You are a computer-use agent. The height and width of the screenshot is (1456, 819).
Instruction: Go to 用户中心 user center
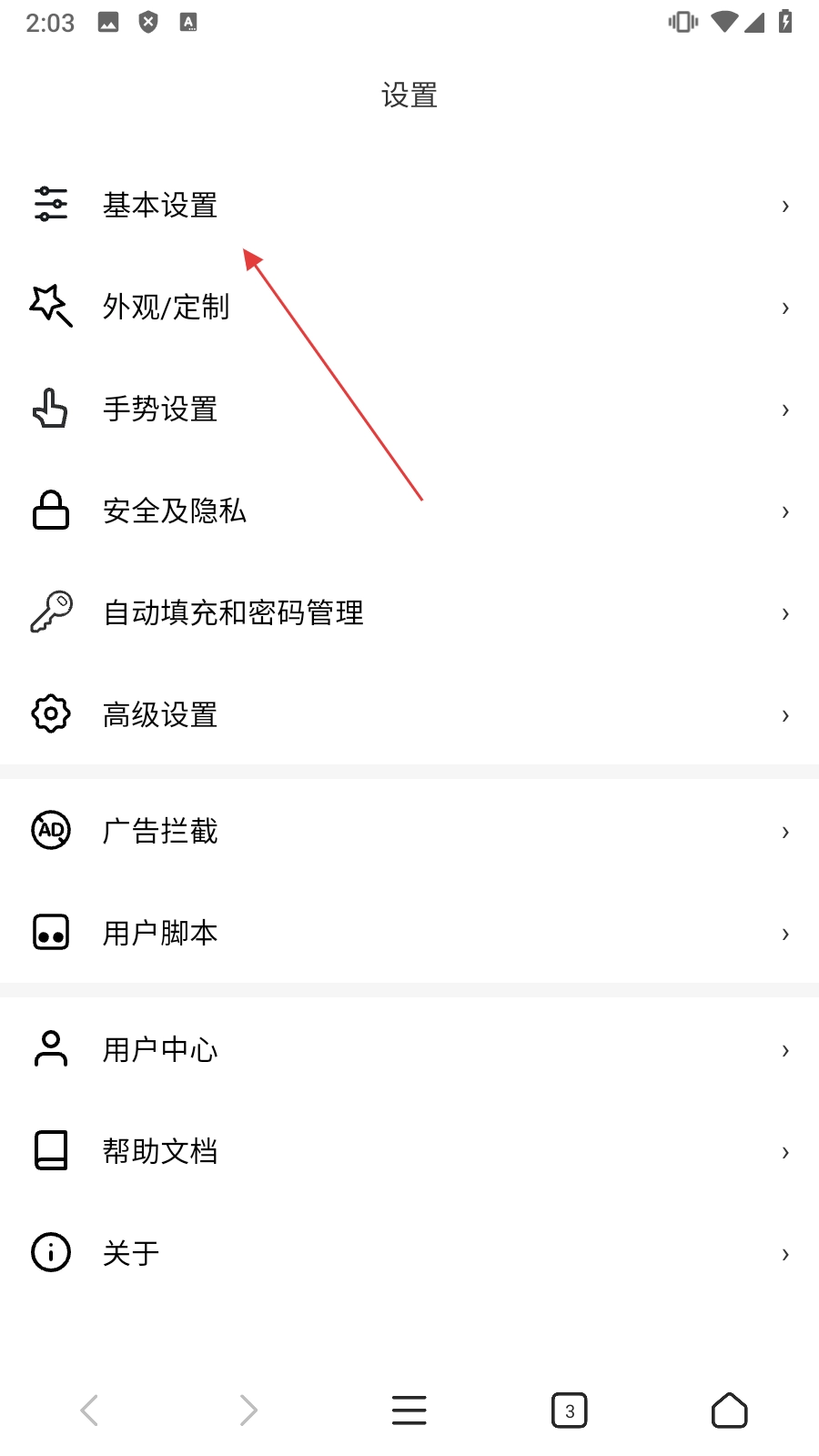[160, 1050]
